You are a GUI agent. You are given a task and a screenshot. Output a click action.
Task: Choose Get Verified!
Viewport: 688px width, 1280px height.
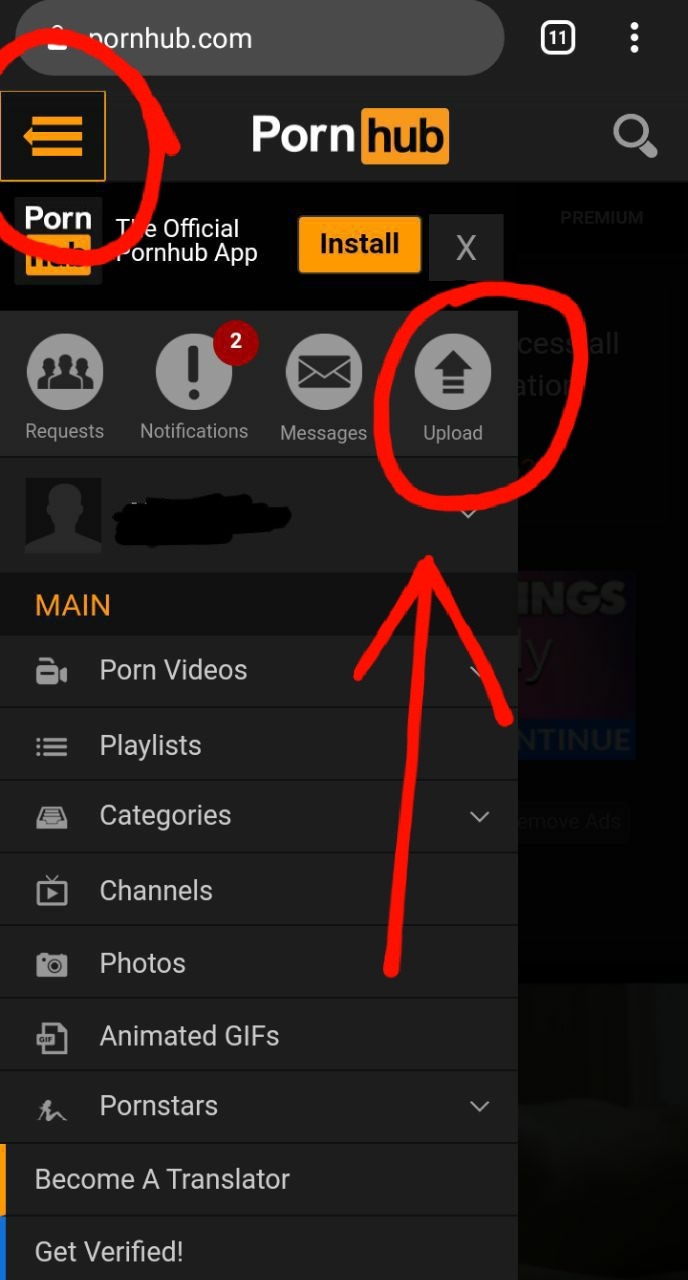[x=109, y=1251]
